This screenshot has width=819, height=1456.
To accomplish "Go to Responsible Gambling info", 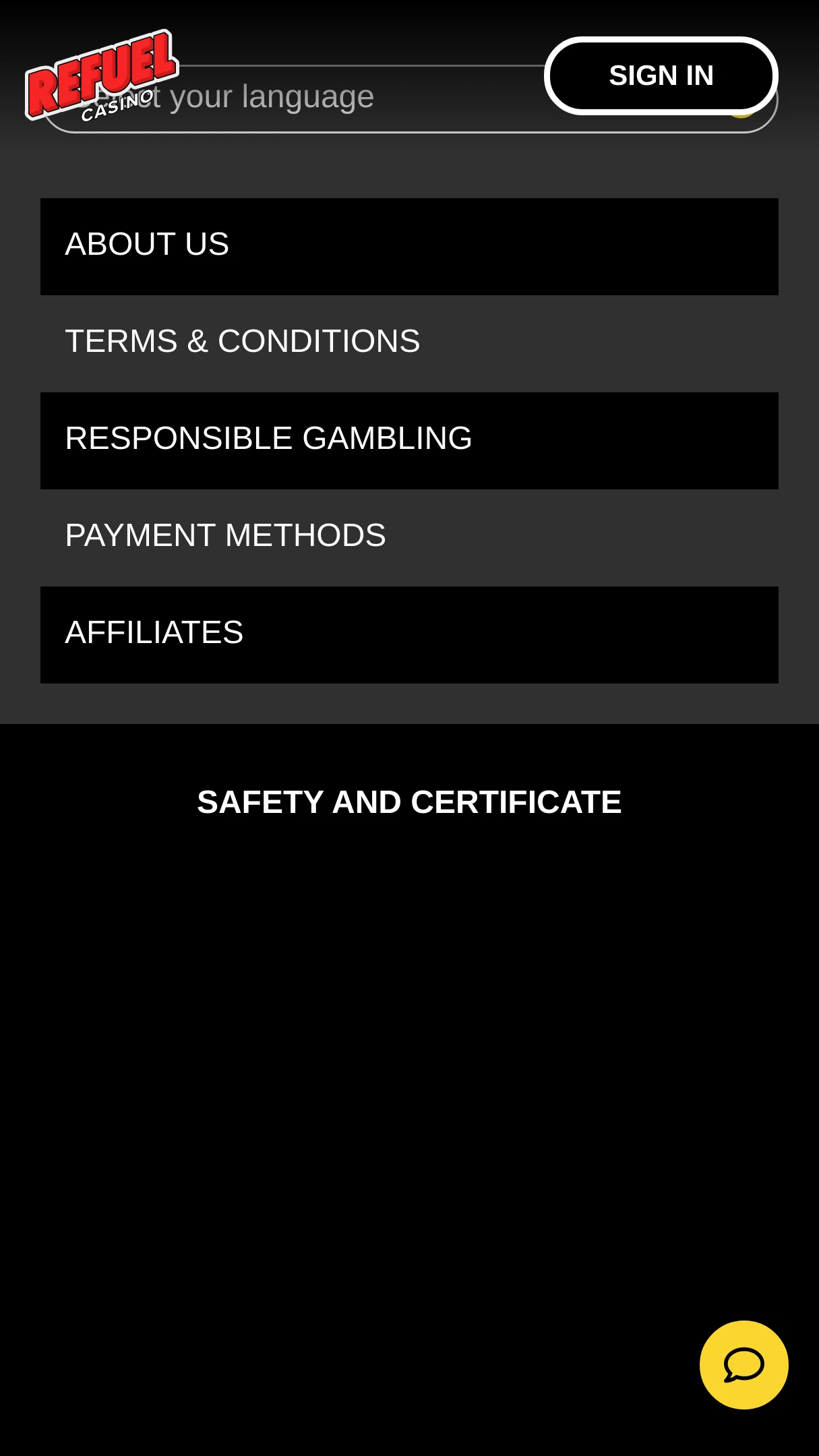I will (409, 440).
